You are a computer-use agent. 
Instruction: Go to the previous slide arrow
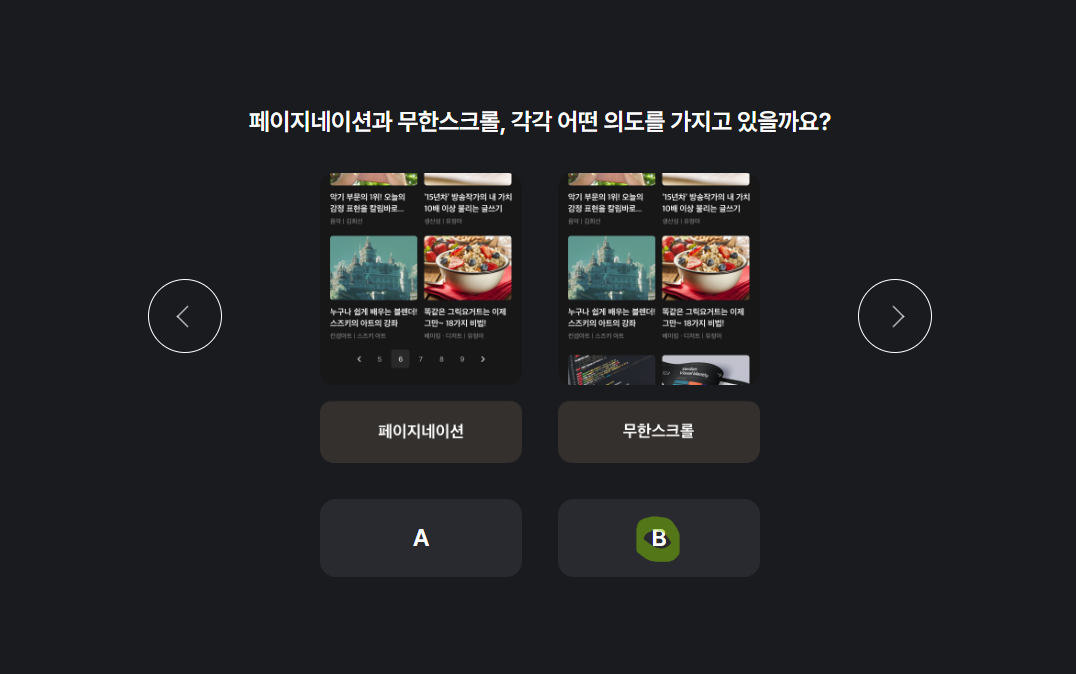point(185,316)
